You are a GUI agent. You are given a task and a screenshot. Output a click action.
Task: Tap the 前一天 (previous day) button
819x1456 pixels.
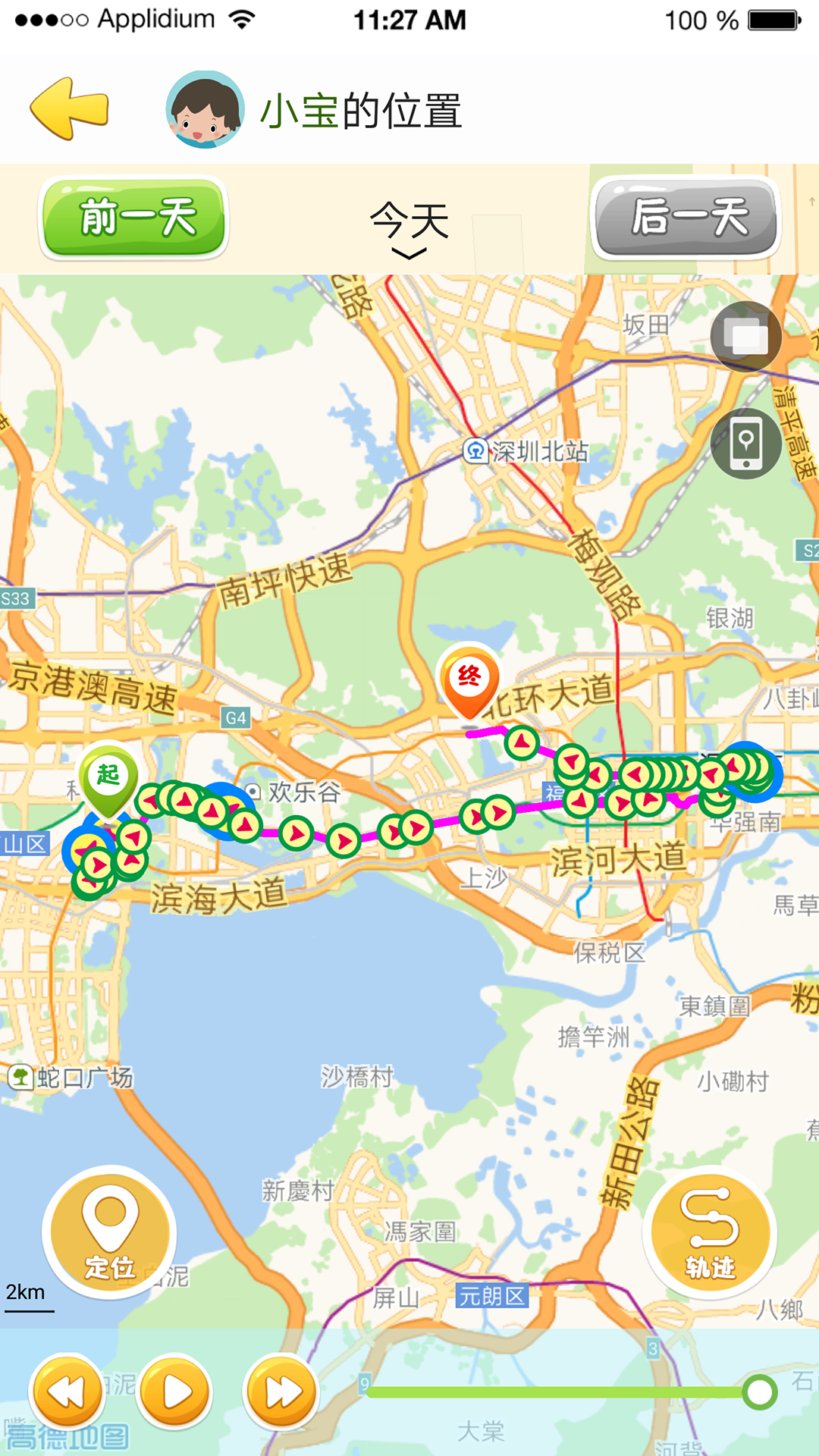pyautogui.click(x=133, y=218)
